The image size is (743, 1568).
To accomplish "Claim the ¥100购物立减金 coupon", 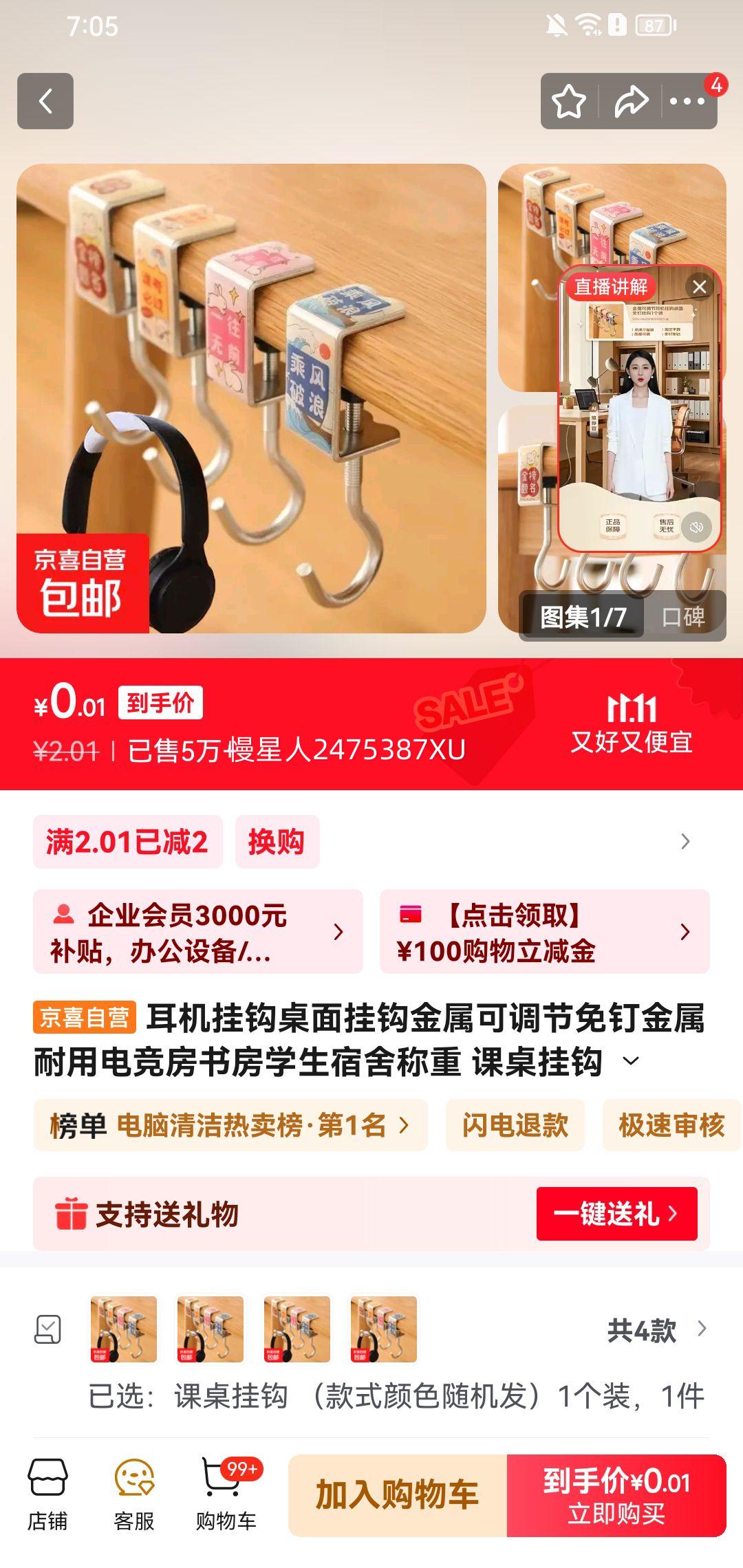I will (544, 932).
